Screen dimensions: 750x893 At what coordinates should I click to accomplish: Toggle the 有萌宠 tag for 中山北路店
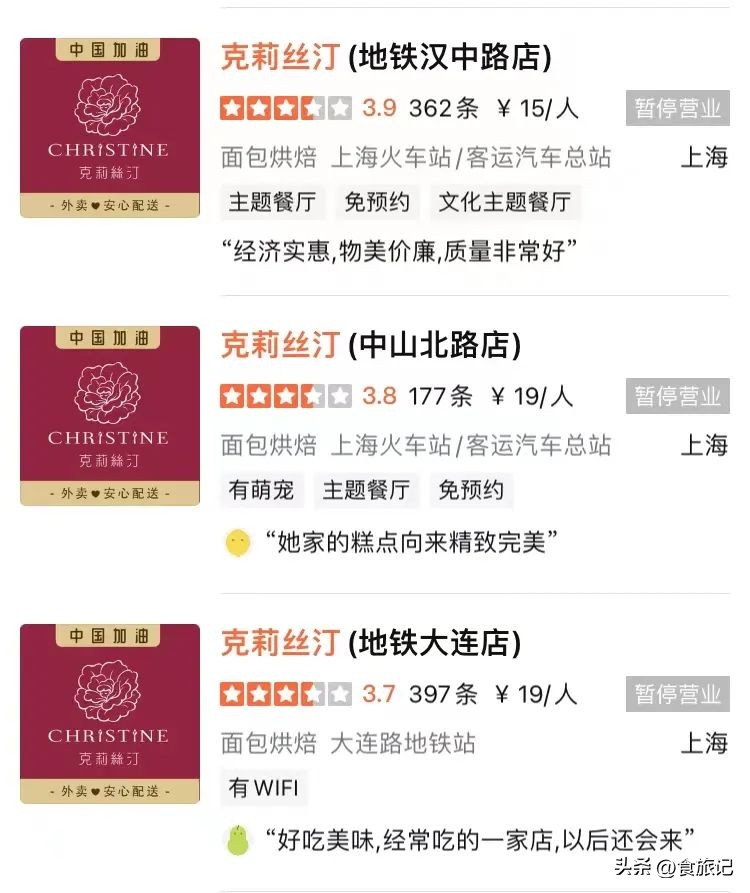click(x=261, y=490)
